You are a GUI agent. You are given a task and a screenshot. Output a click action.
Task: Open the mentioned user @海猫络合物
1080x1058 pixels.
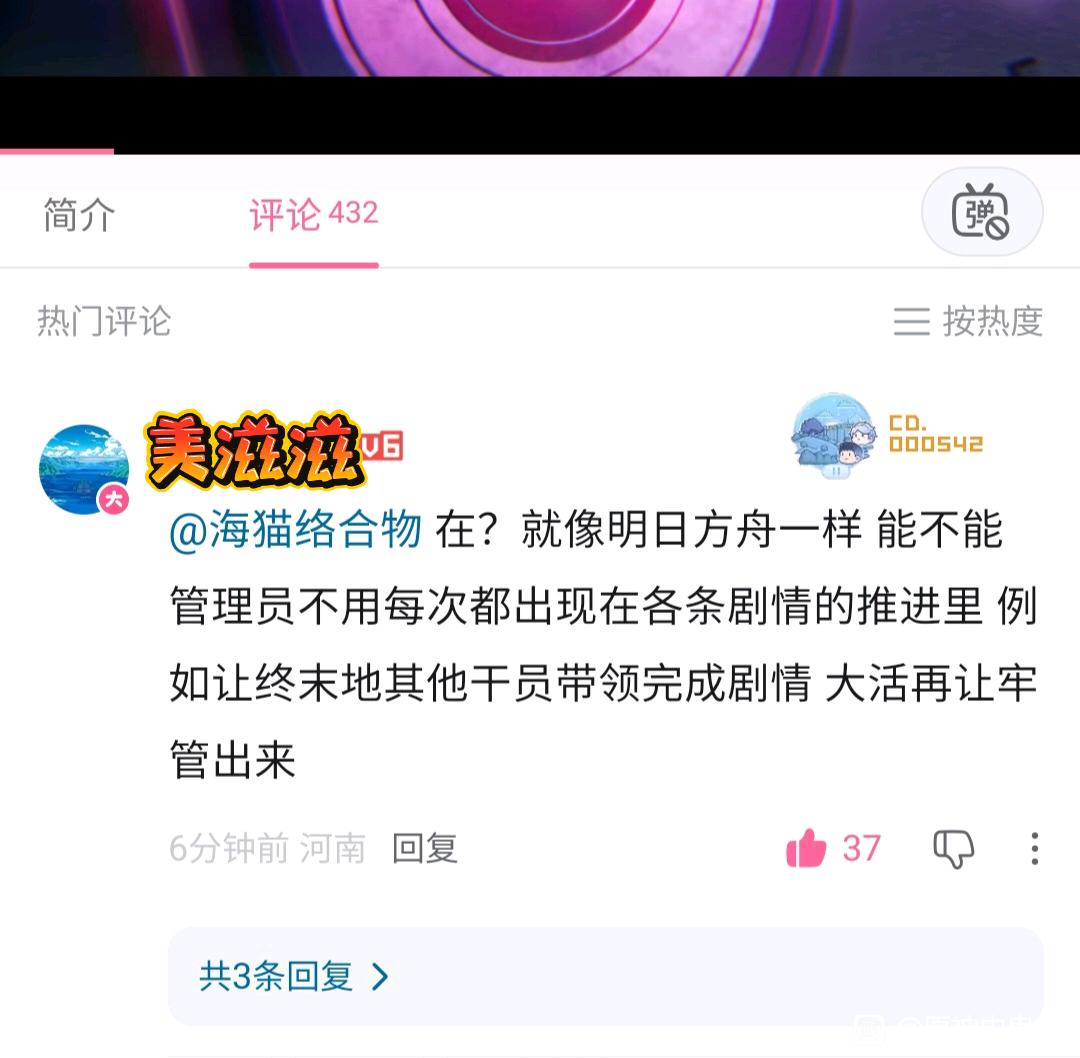[295, 529]
